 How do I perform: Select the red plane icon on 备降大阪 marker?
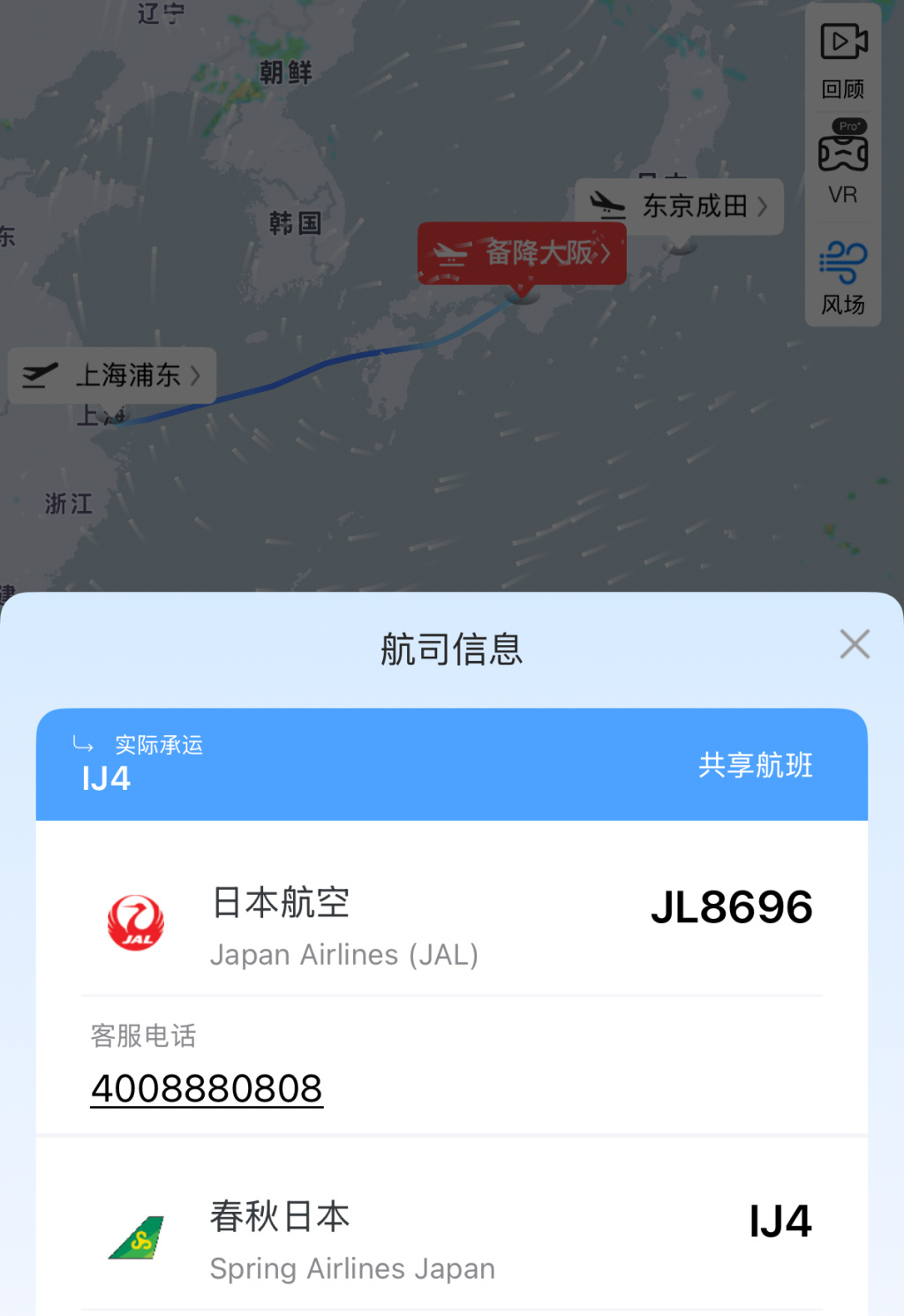tap(450, 254)
